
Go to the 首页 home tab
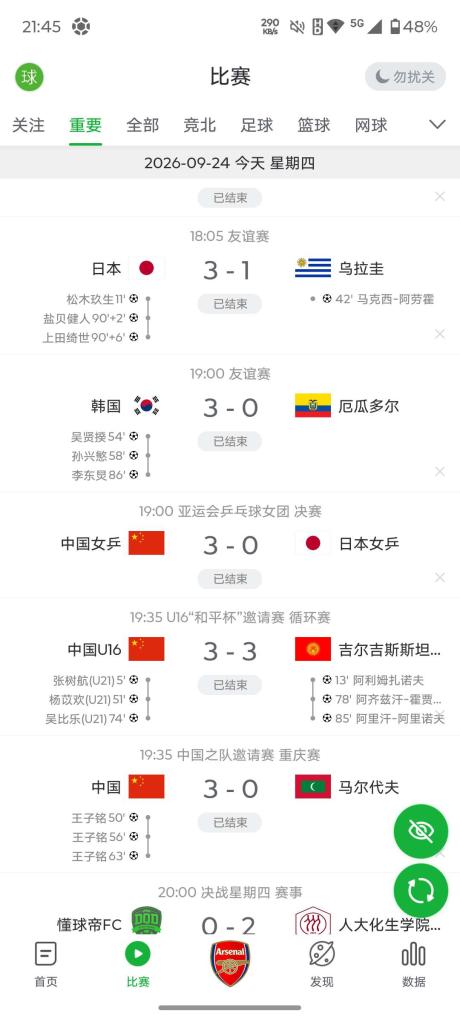pyautogui.click(x=46, y=964)
